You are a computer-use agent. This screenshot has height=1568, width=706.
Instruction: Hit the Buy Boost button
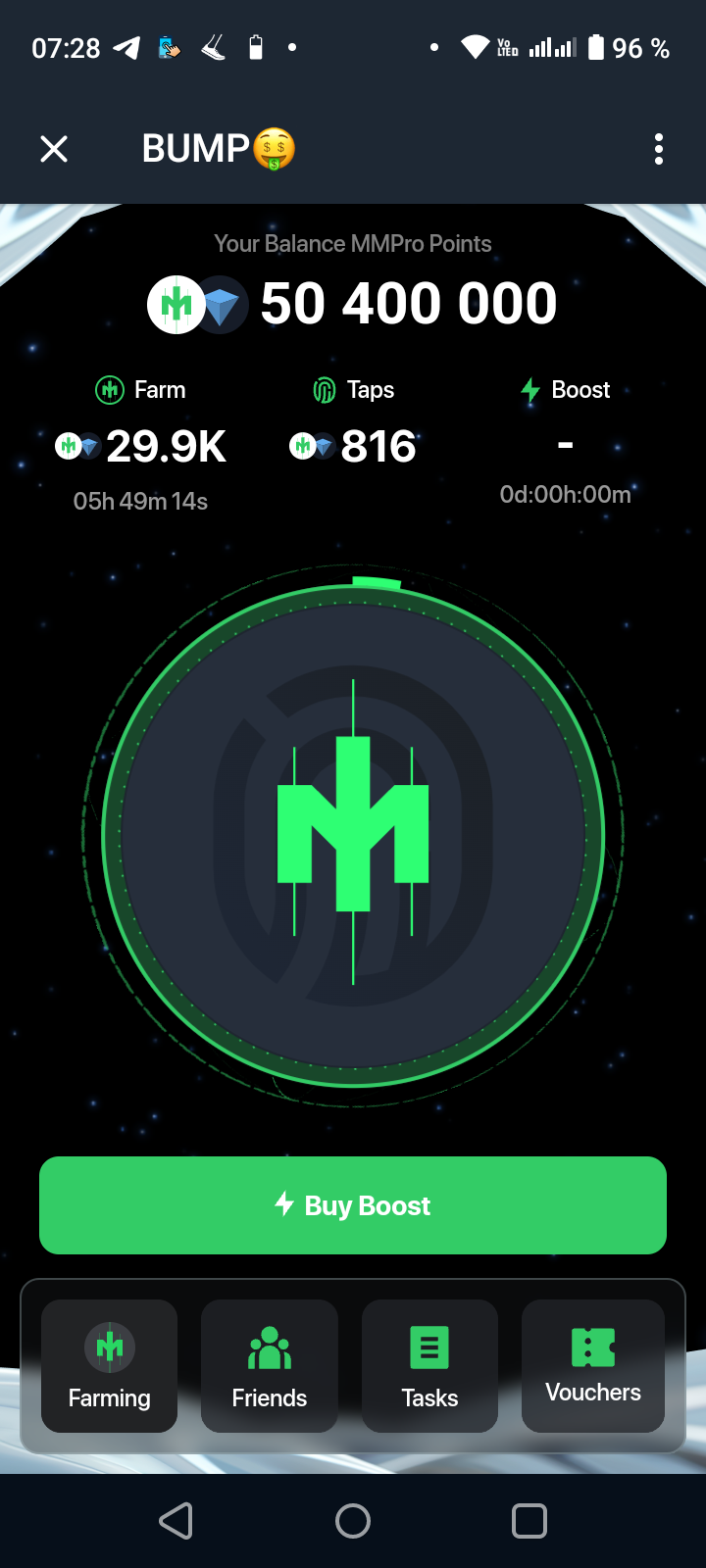353,1205
